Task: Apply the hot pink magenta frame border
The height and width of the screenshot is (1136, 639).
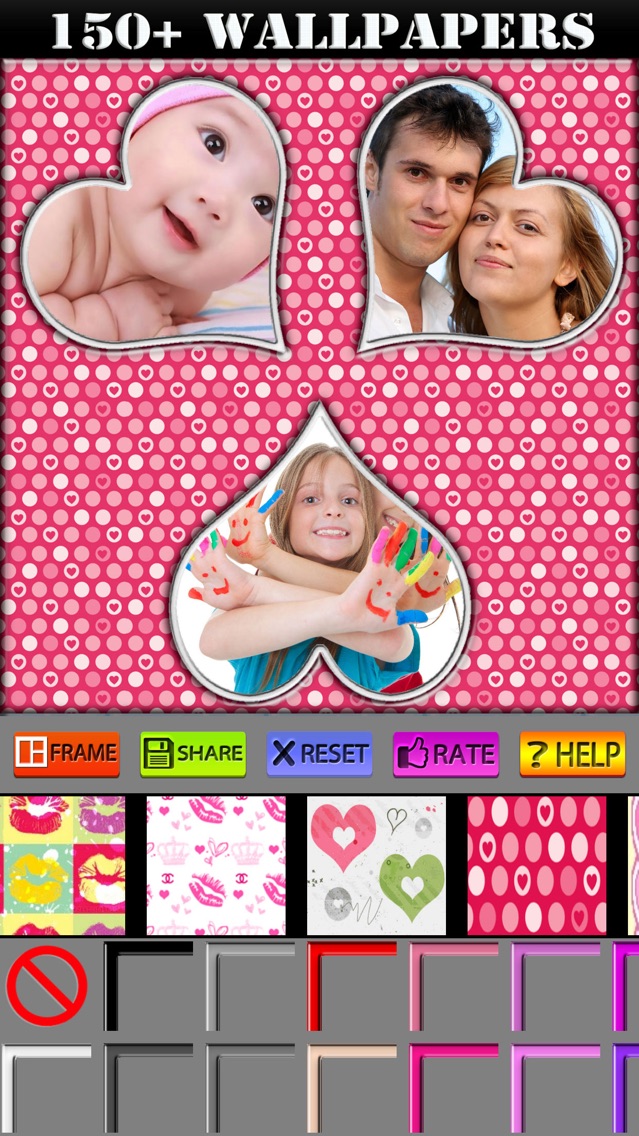Action: 454,1088
